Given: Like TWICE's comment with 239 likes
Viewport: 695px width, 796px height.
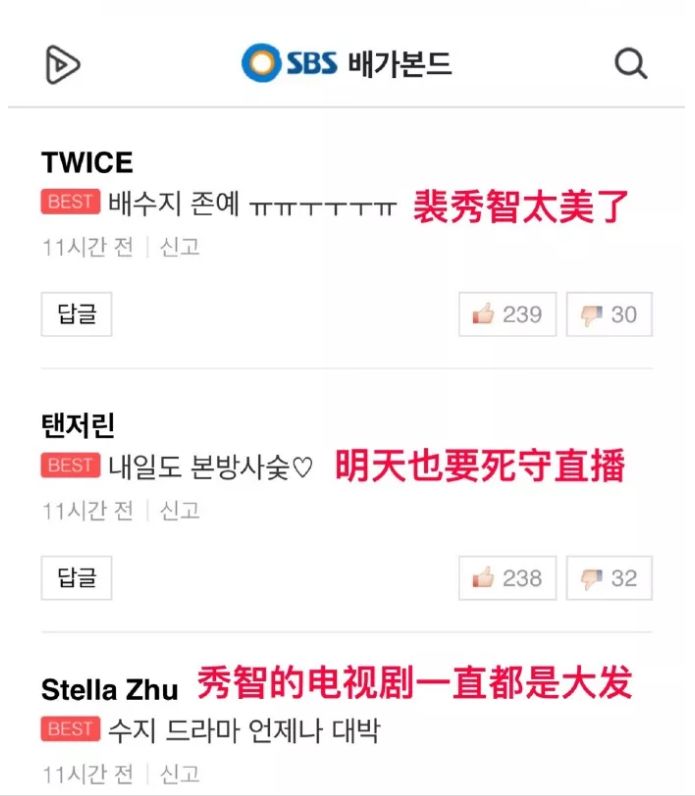Looking at the screenshot, I should tap(507, 315).
